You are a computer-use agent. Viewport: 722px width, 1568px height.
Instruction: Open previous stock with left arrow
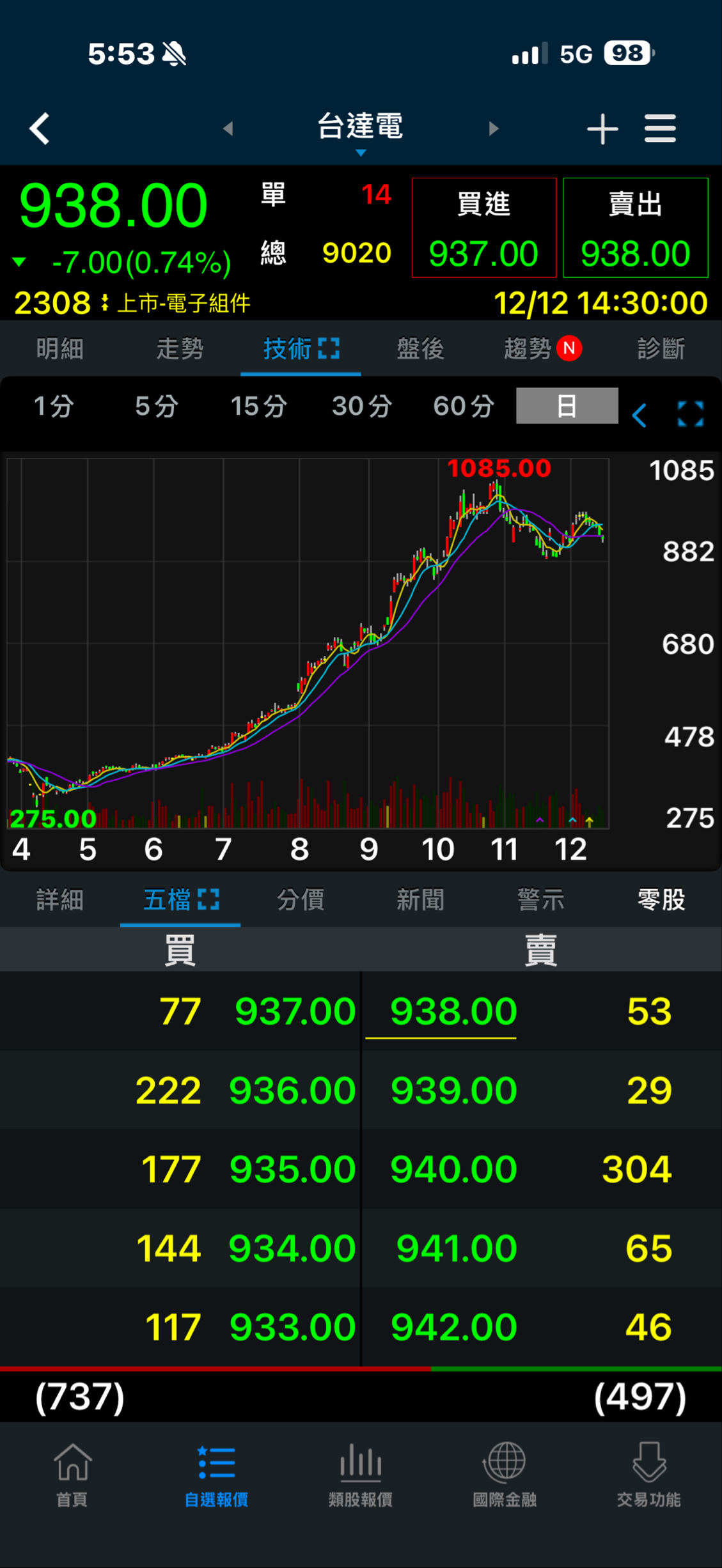229,128
